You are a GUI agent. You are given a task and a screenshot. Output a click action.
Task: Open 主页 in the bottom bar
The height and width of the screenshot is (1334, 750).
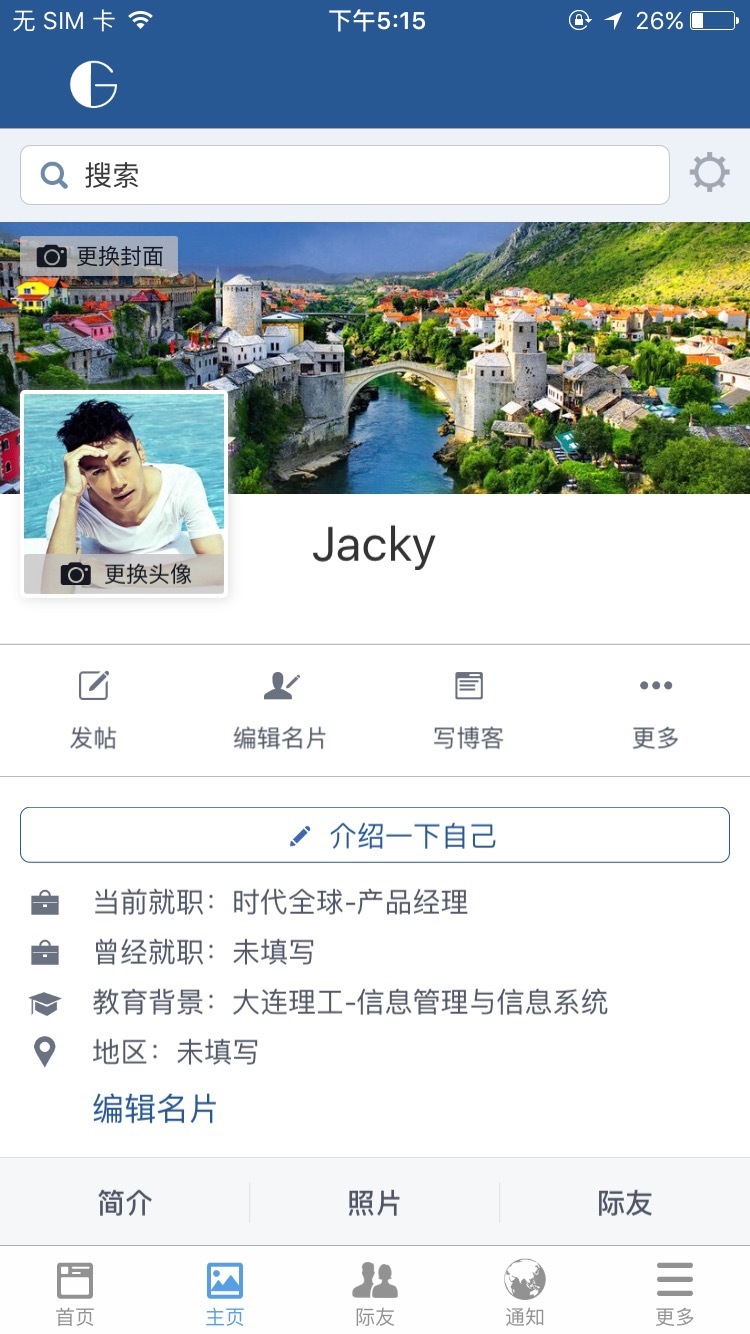(x=225, y=1292)
